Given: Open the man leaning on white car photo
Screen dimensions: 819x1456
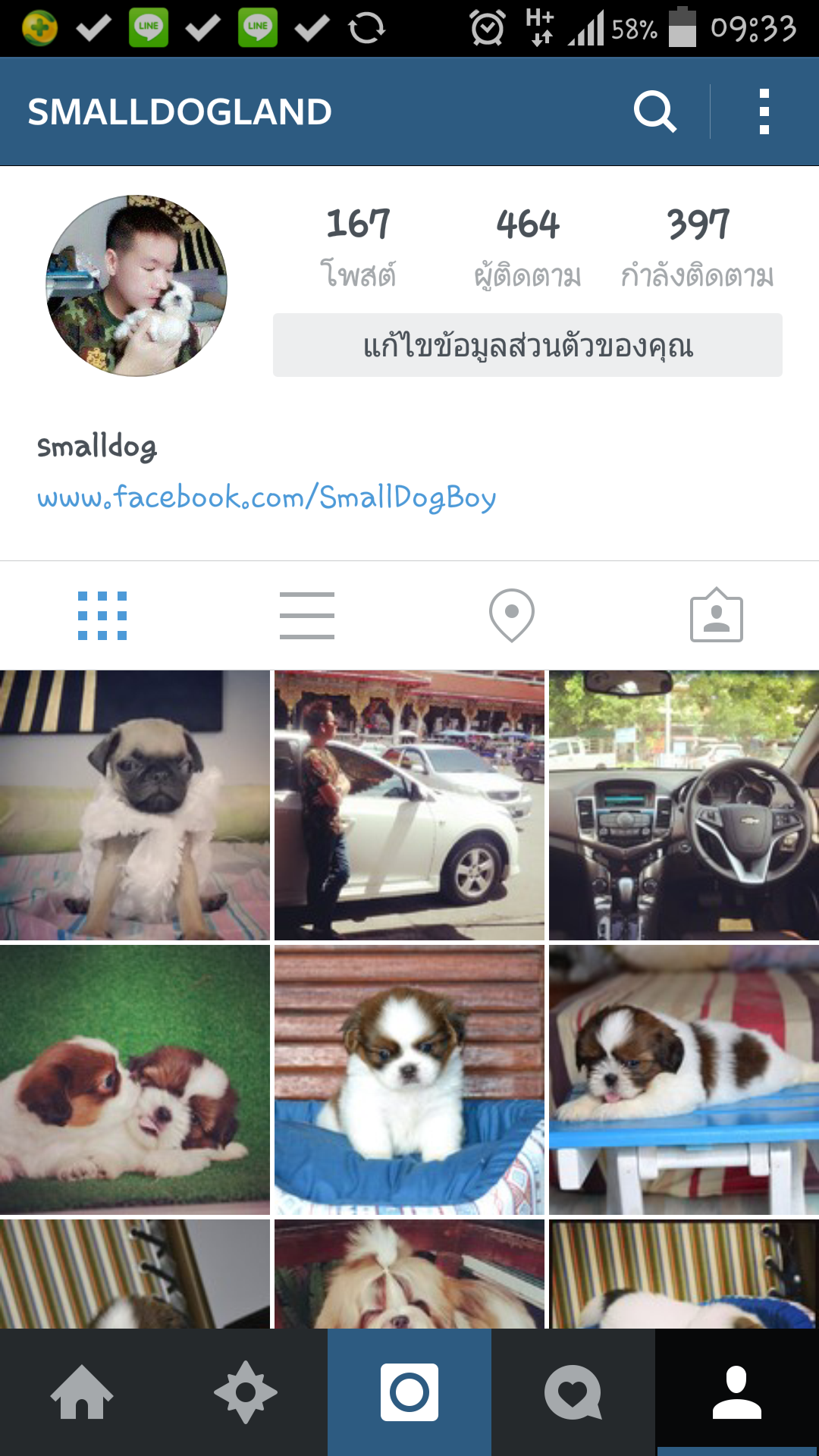Looking at the screenshot, I should [x=409, y=805].
